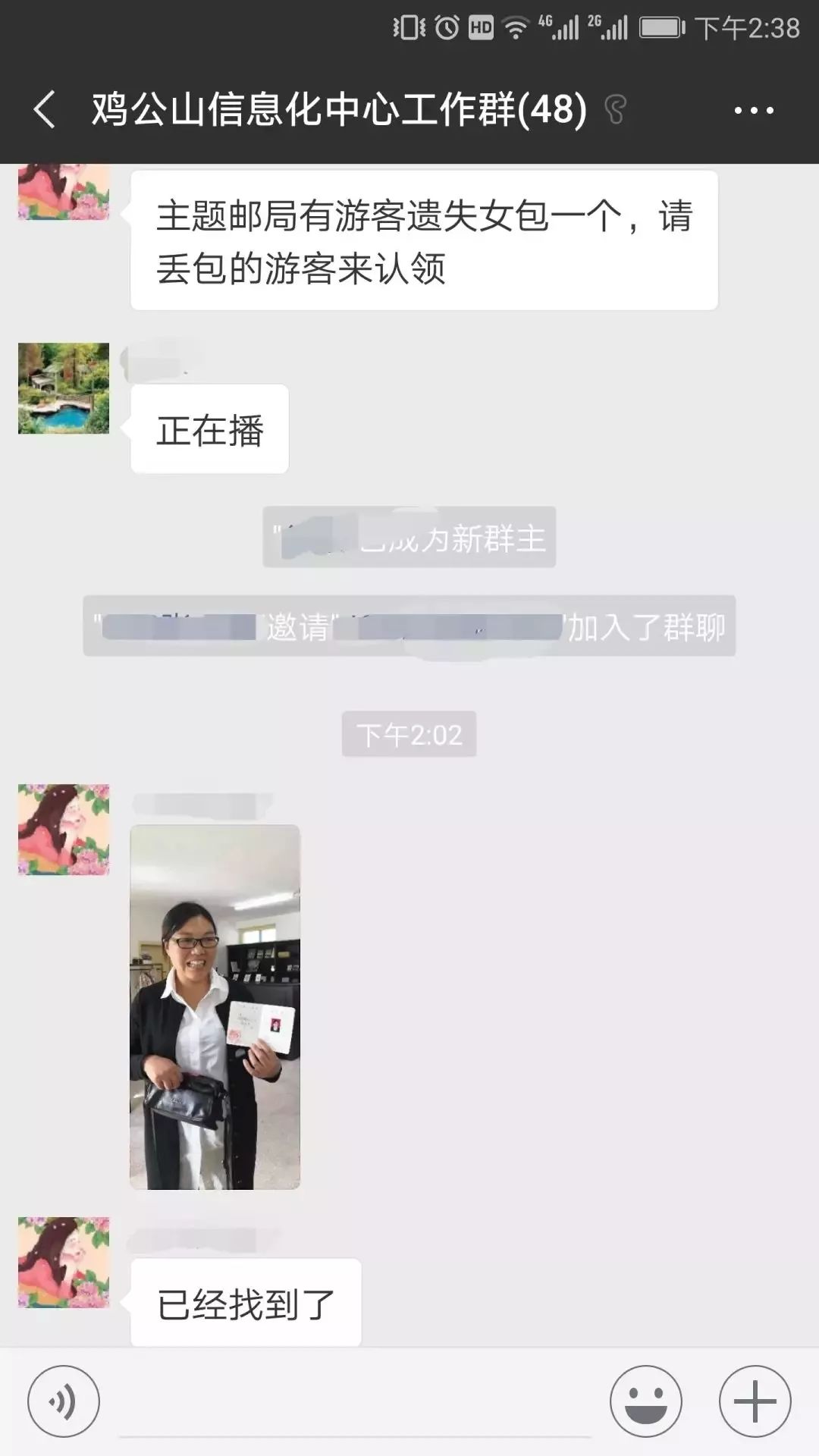Open avatar beside the 已经找到了 message

64,1263
